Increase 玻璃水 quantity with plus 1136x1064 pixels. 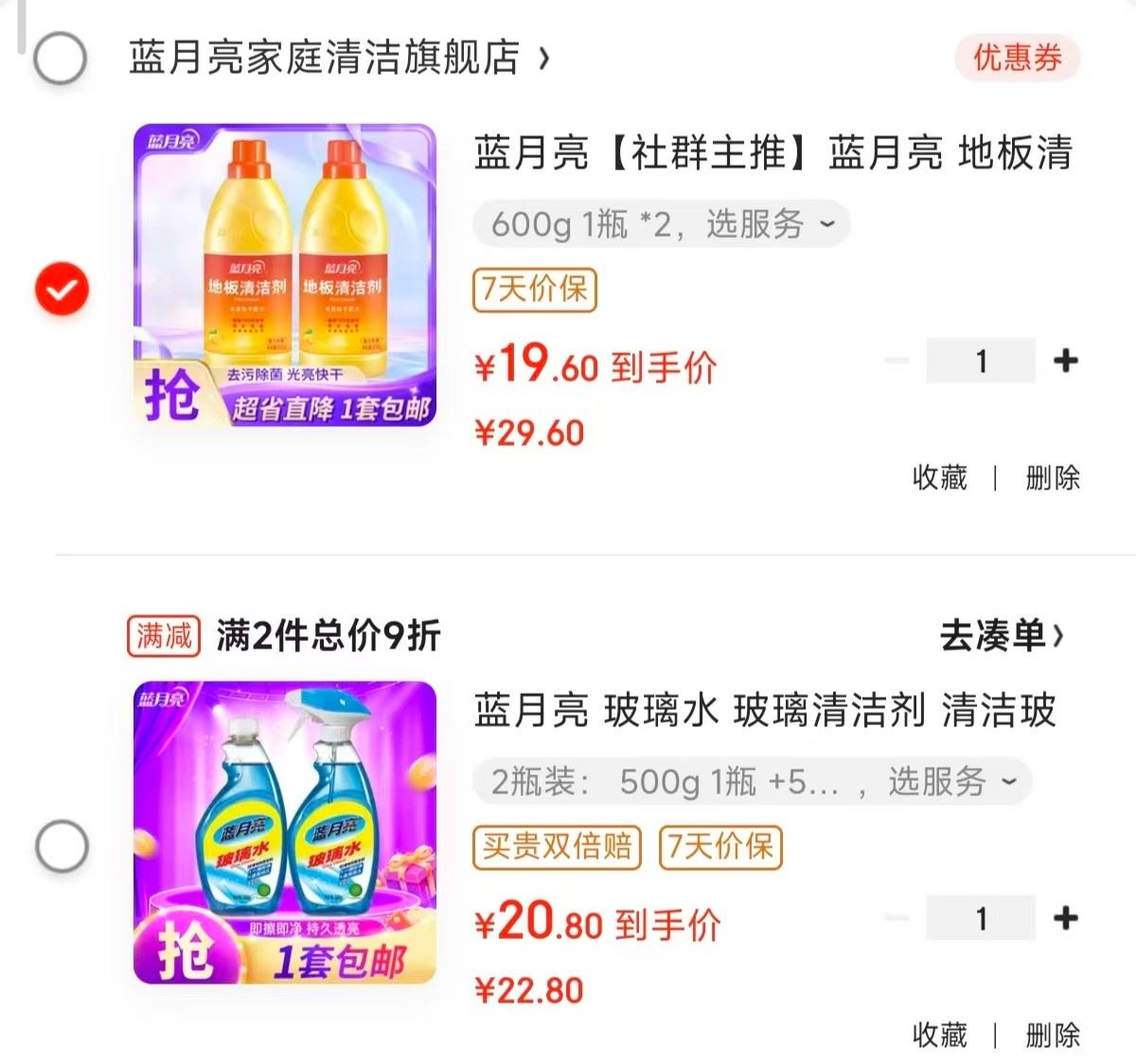1066,918
